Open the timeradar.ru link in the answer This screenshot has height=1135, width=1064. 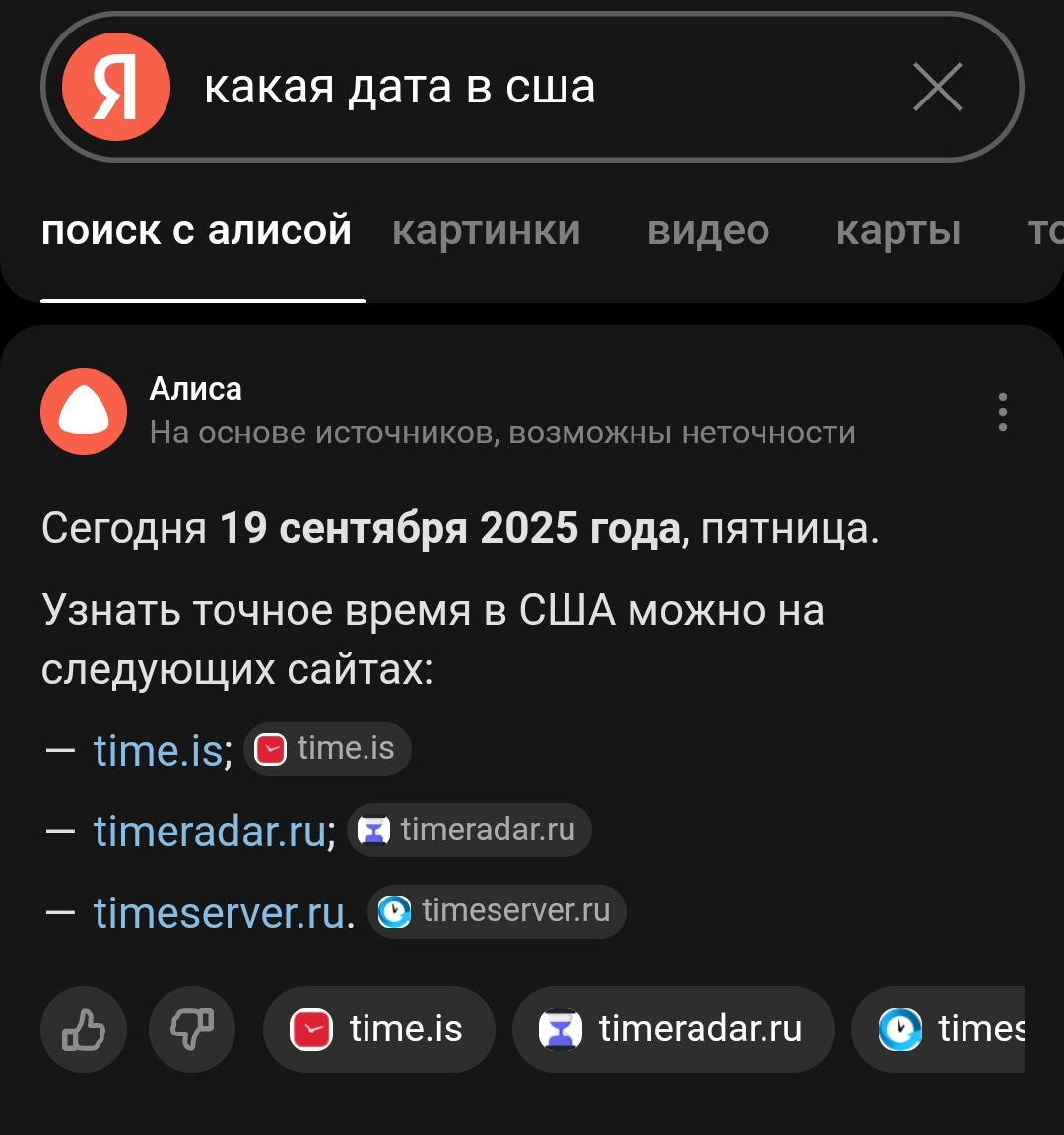[x=209, y=832]
